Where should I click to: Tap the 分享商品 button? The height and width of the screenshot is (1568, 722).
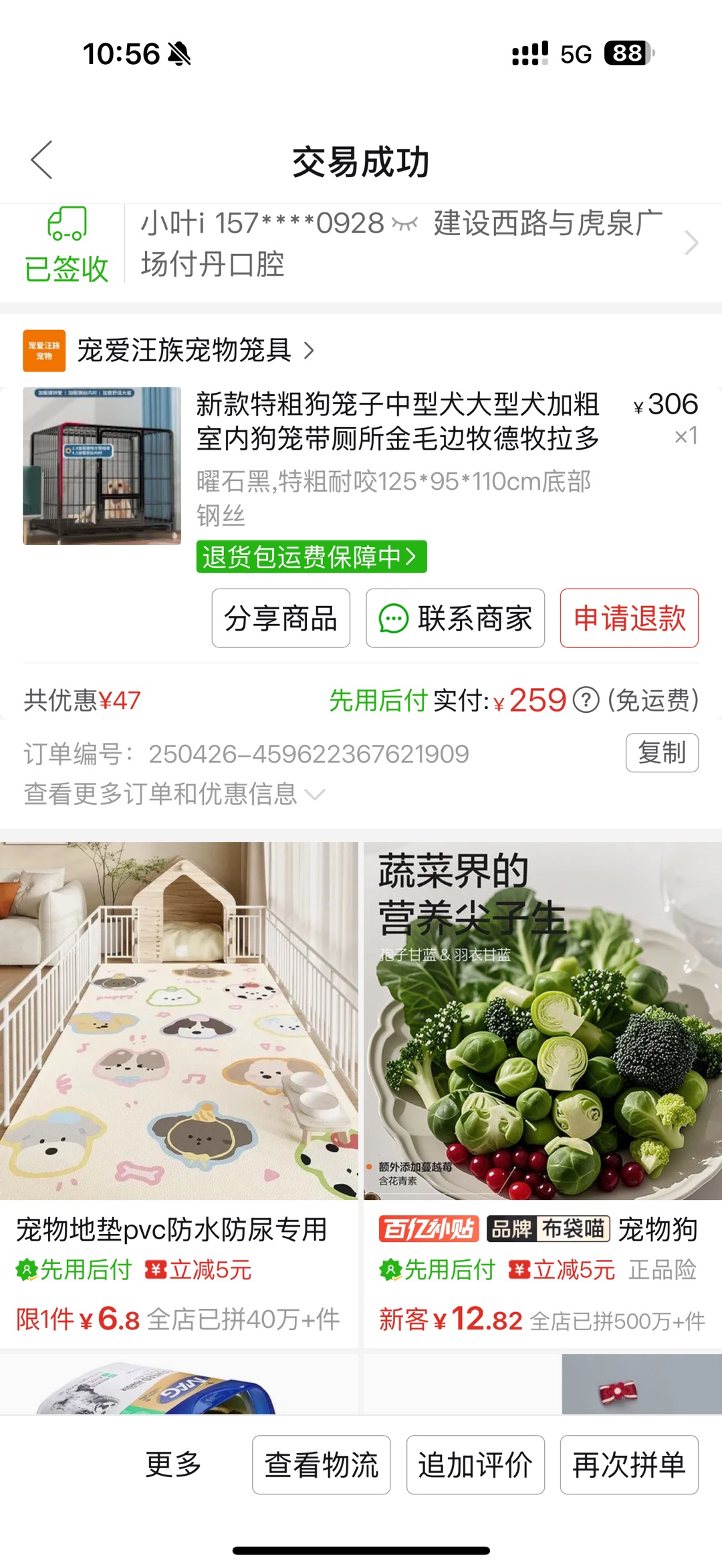point(281,618)
